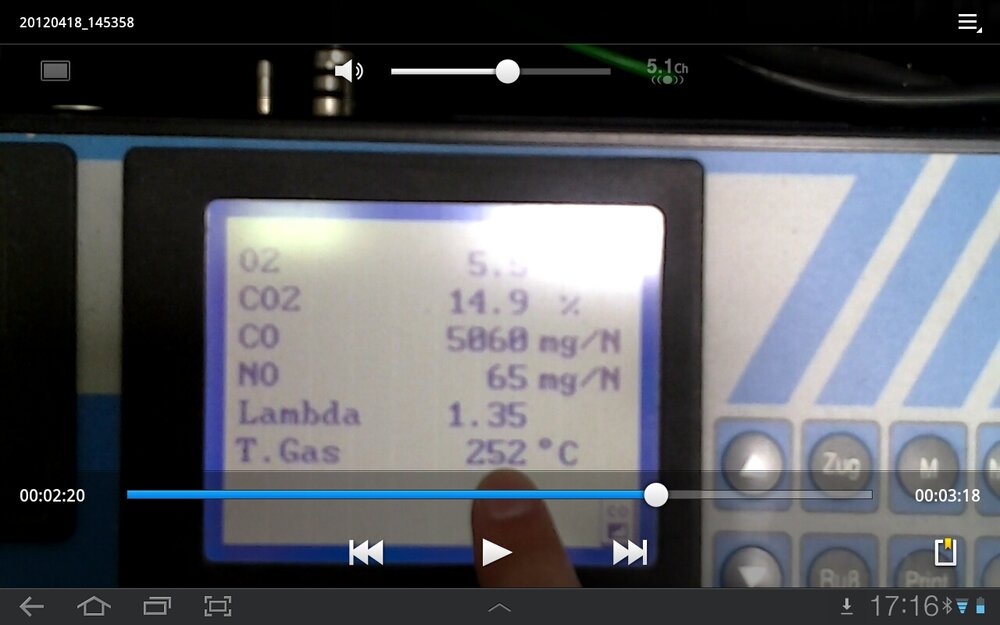Mute the video sound
The image size is (1000, 625).
pyautogui.click(x=348, y=71)
